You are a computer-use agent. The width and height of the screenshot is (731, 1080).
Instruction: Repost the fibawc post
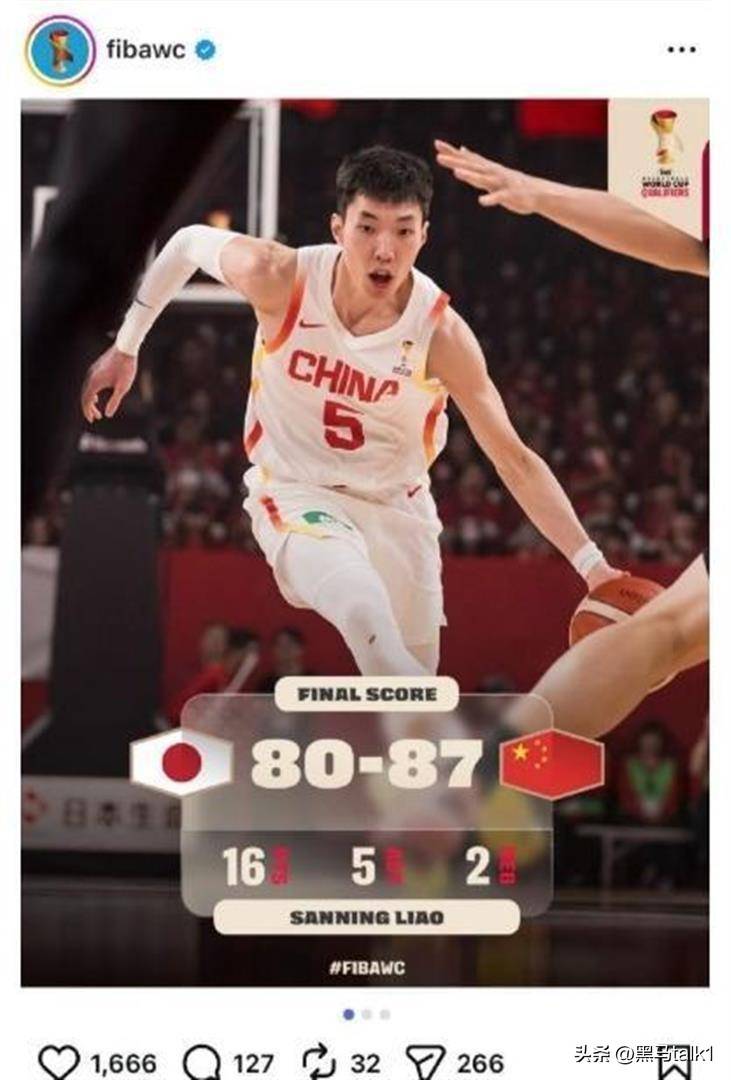pyautogui.click(x=319, y=1062)
